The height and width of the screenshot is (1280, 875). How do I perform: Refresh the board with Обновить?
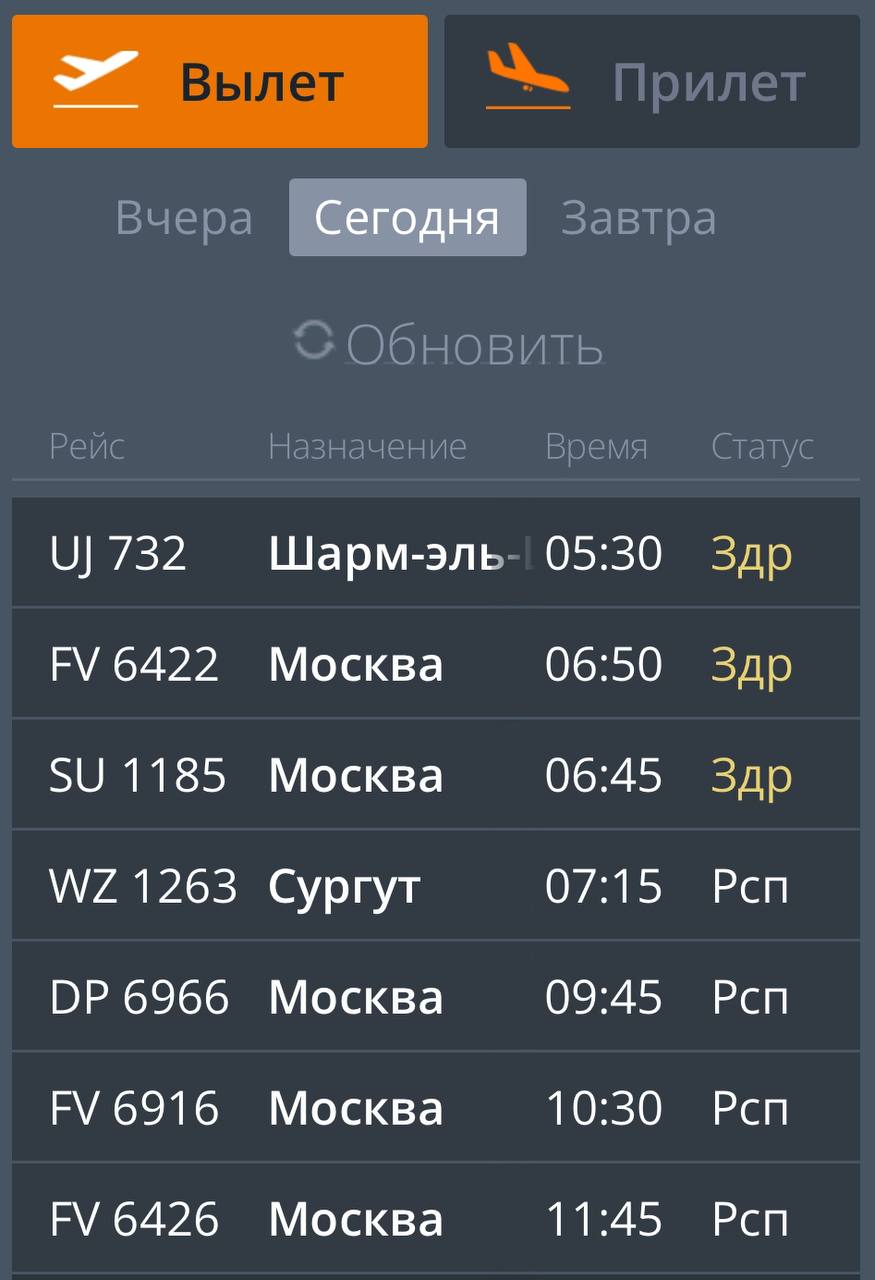(450, 344)
